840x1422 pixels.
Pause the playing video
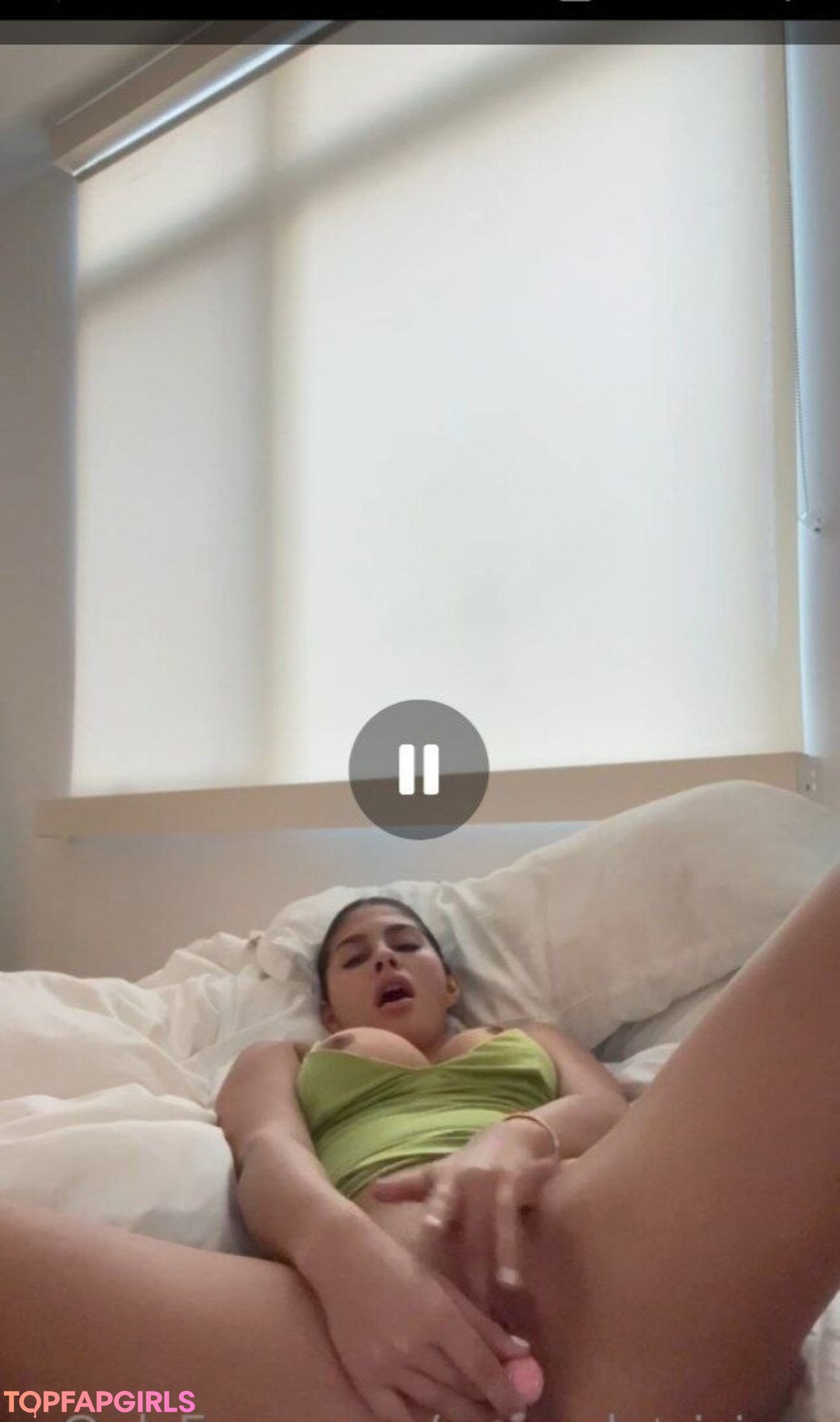click(418, 769)
